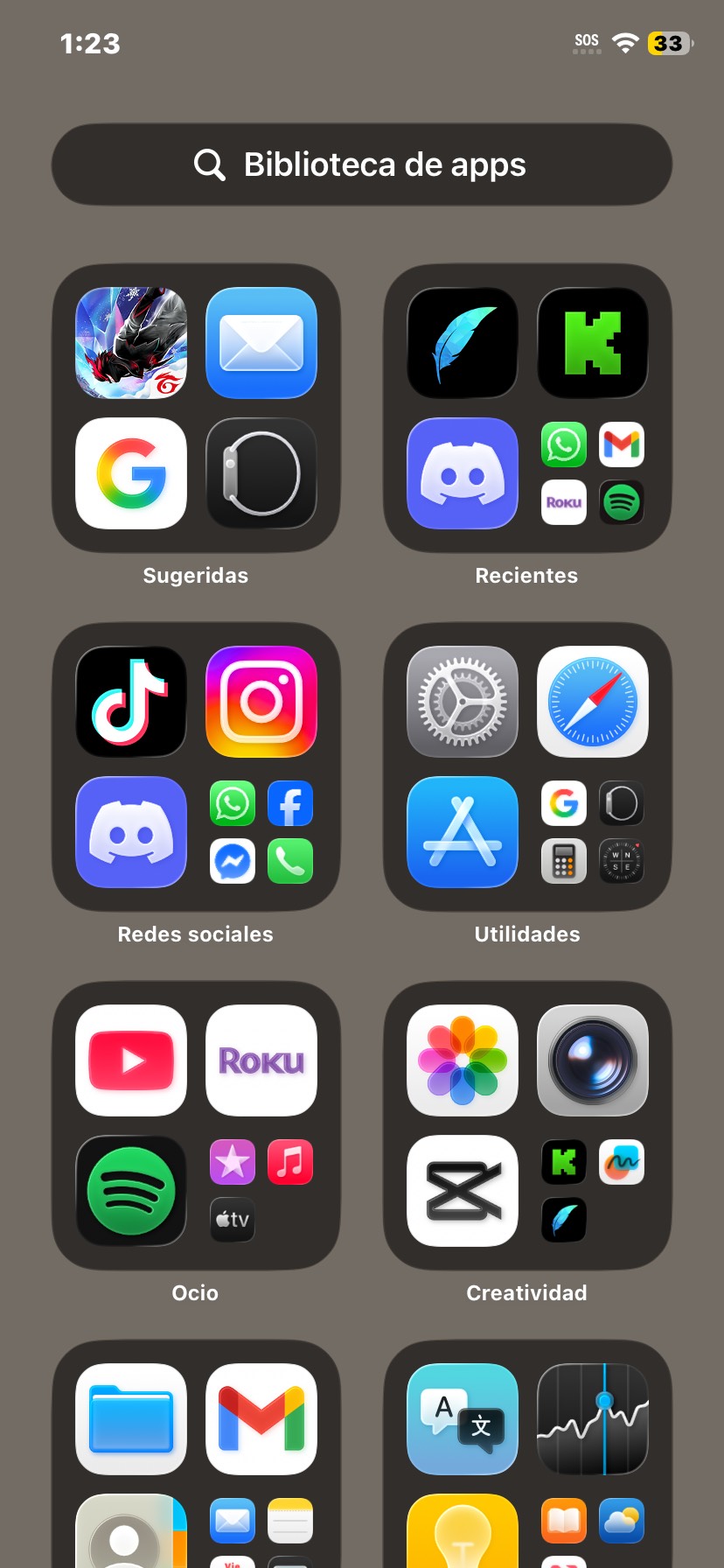This screenshot has width=724, height=1568.
Task: Launch the Translate app
Action: (463, 1419)
